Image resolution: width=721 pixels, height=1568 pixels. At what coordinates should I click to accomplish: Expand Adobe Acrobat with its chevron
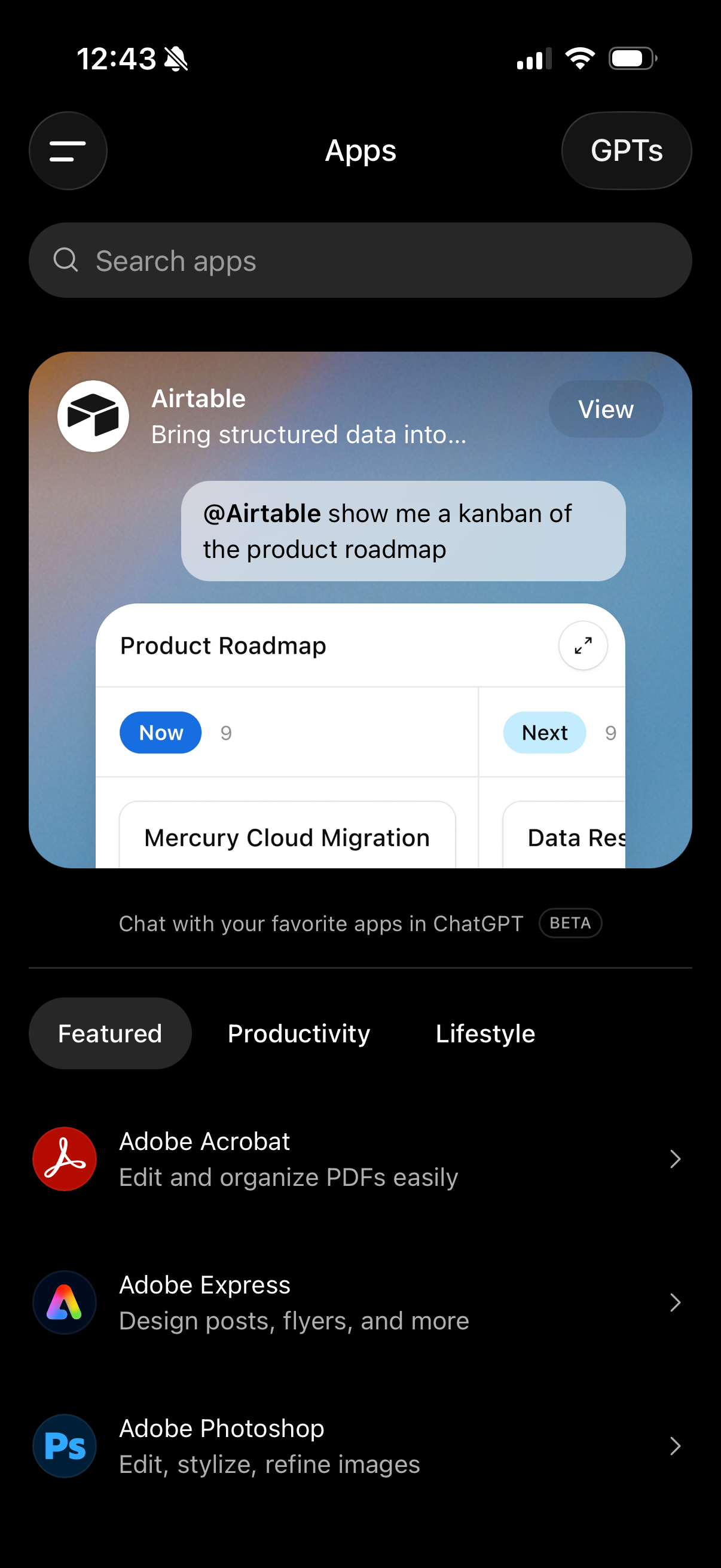pos(676,1158)
